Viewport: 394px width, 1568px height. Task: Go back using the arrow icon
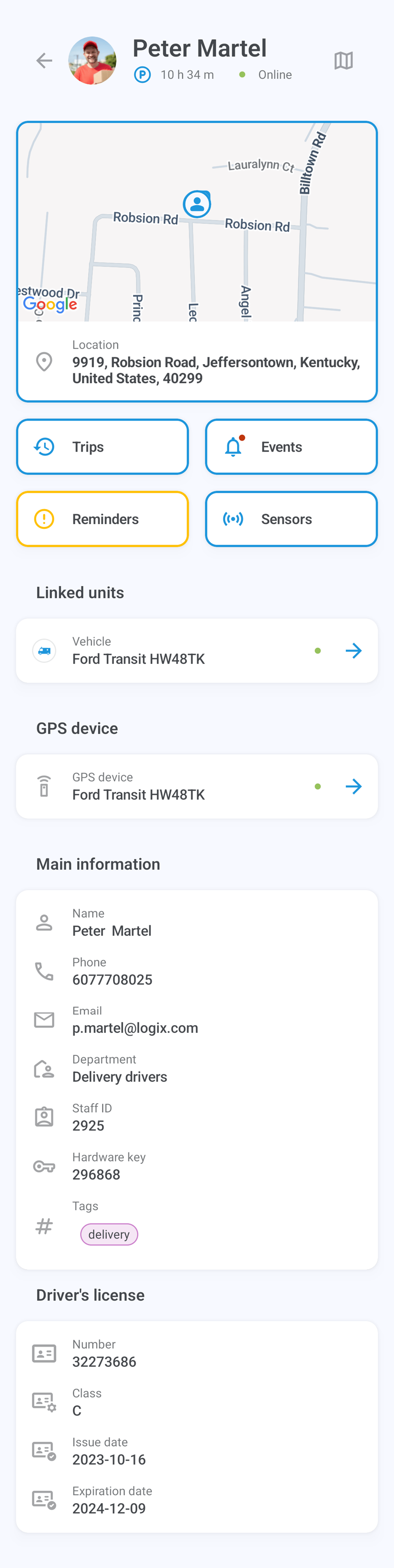tap(44, 61)
